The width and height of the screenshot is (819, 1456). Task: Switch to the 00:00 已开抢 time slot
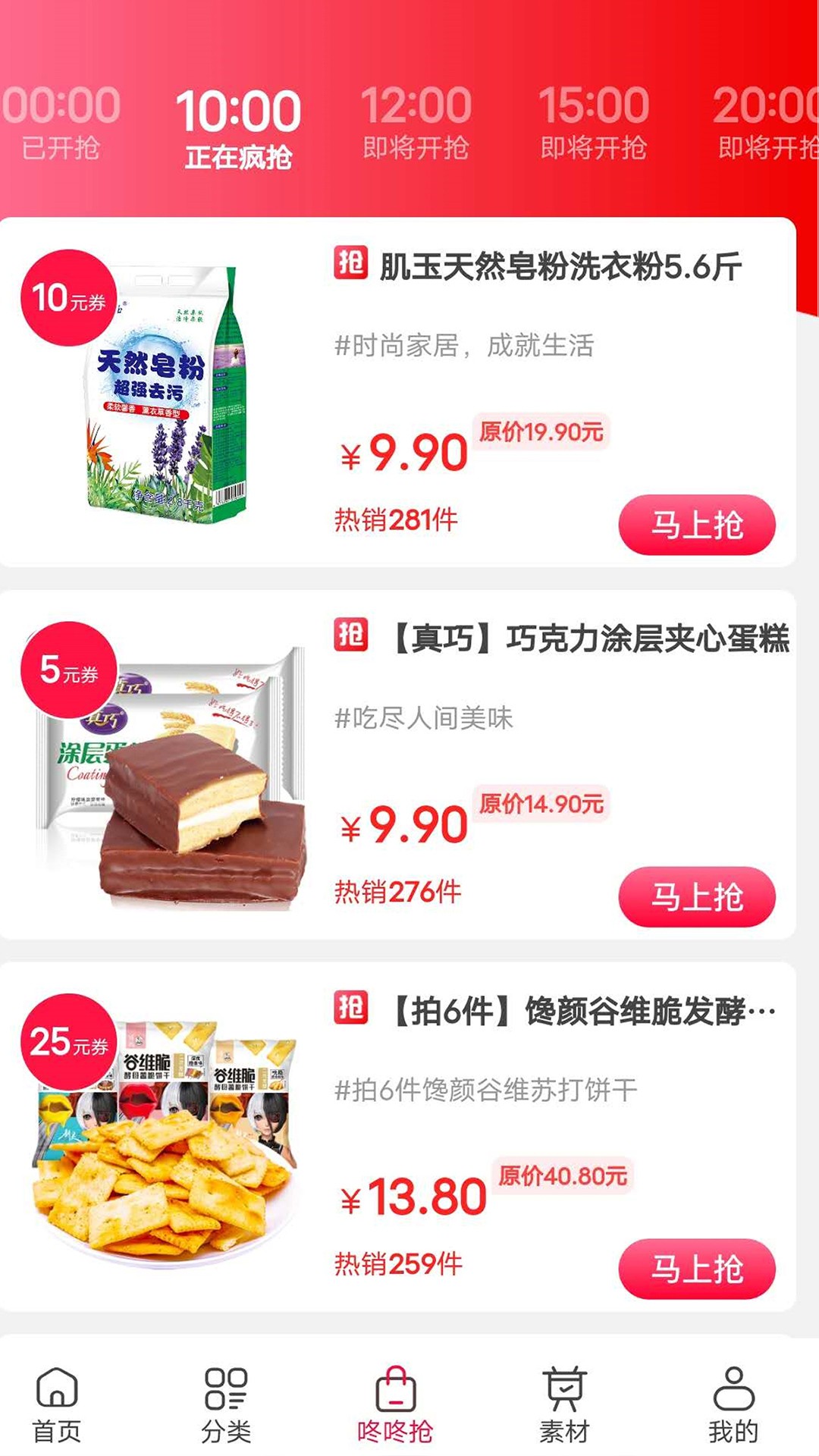click(x=61, y=123)
